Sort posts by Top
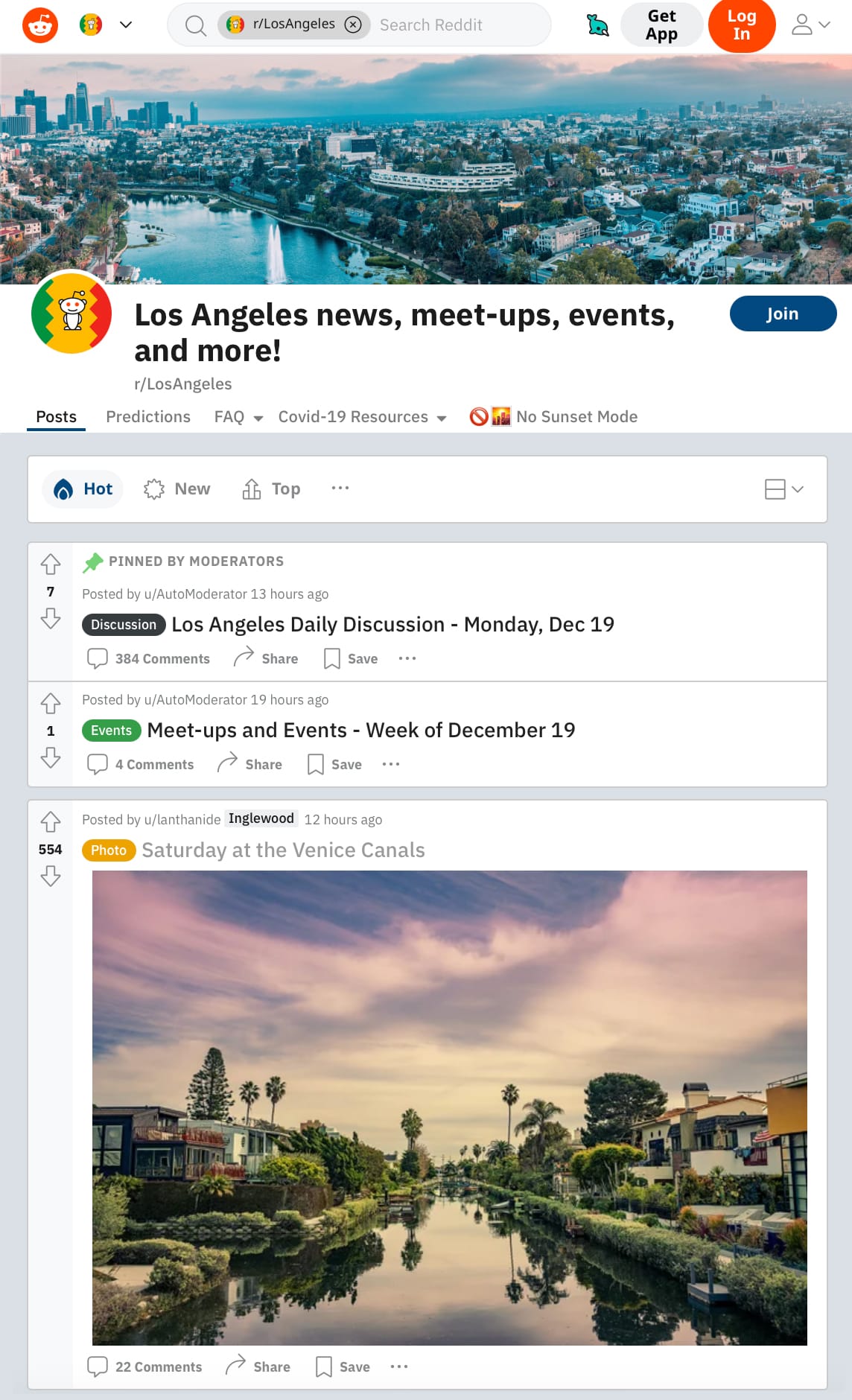This screenshot has height=1400, width=852. click(x=272, y=489)
